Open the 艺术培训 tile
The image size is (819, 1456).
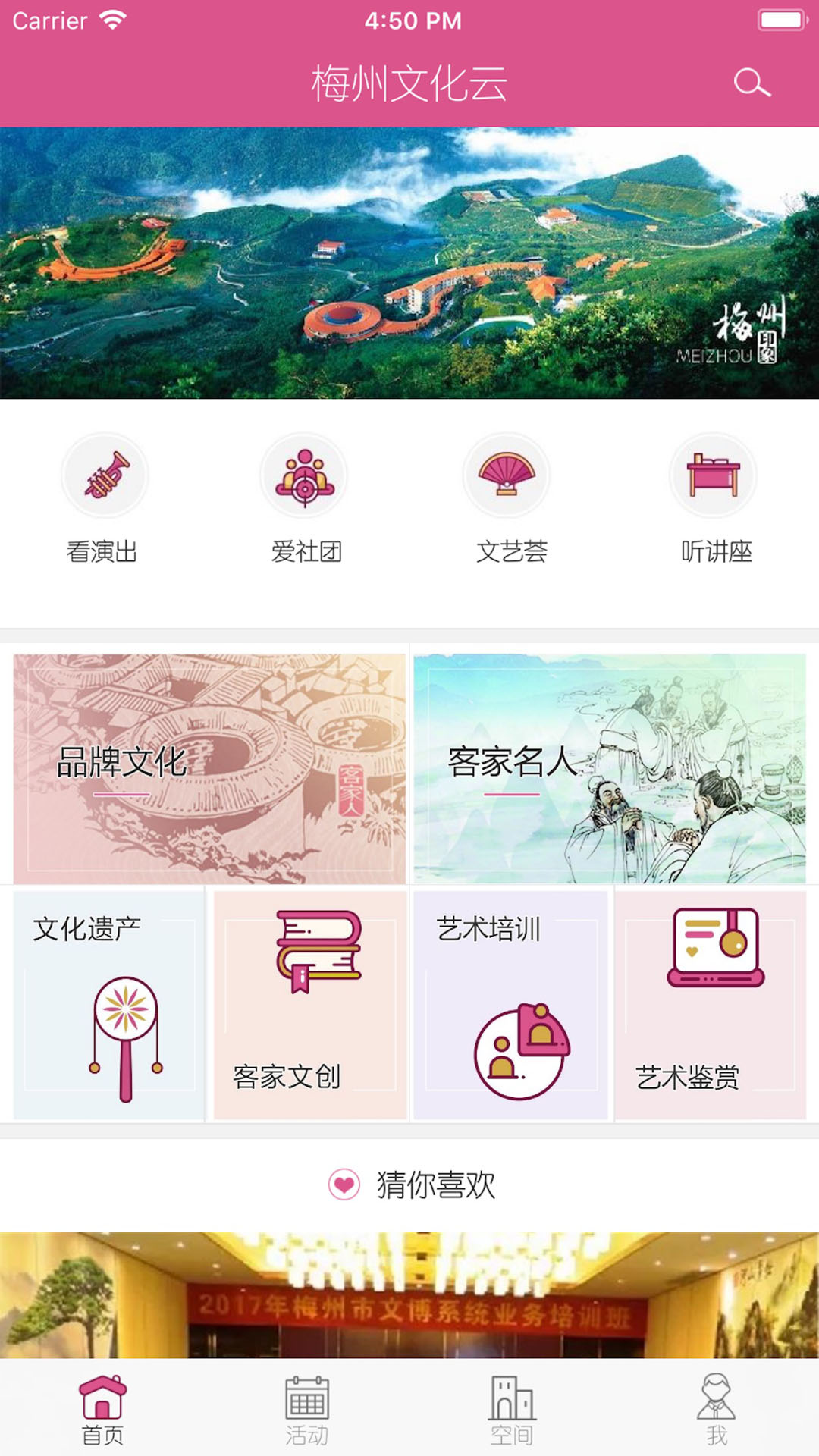click(x=510, y=1005)
